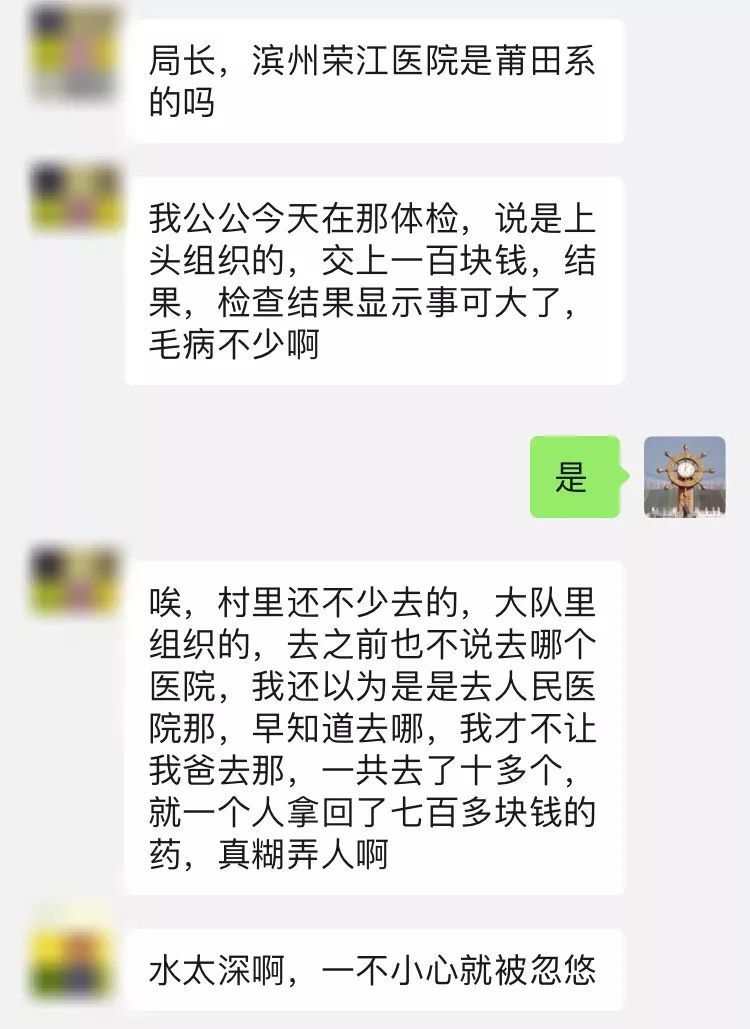View profile from avatar next to 唉，村里还不少去的 message
Screen dimensions: 750x1029
[75, 581]
